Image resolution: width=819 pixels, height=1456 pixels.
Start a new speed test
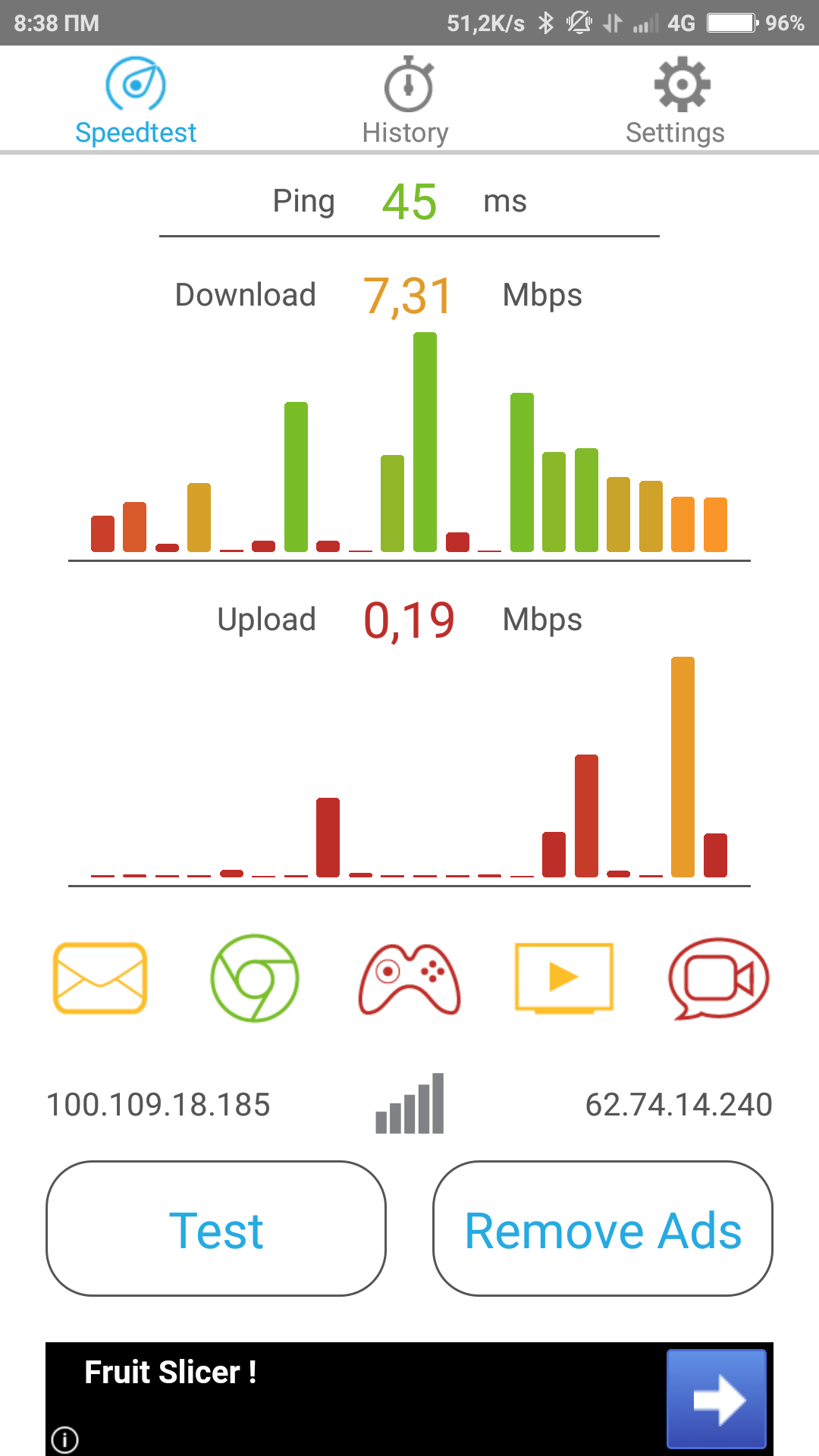216,1228
